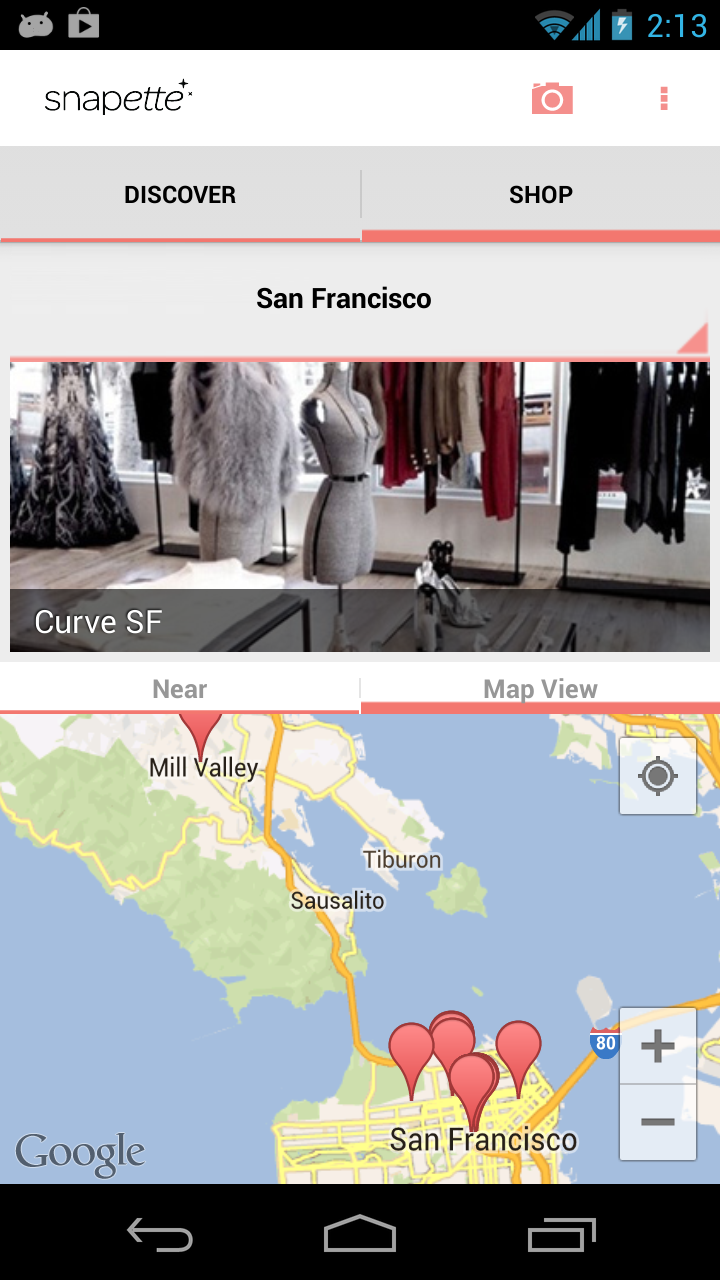The width and height of the screenshot is (720, 1280).
Task: Select the Map View tab
Action: point(540,689)
